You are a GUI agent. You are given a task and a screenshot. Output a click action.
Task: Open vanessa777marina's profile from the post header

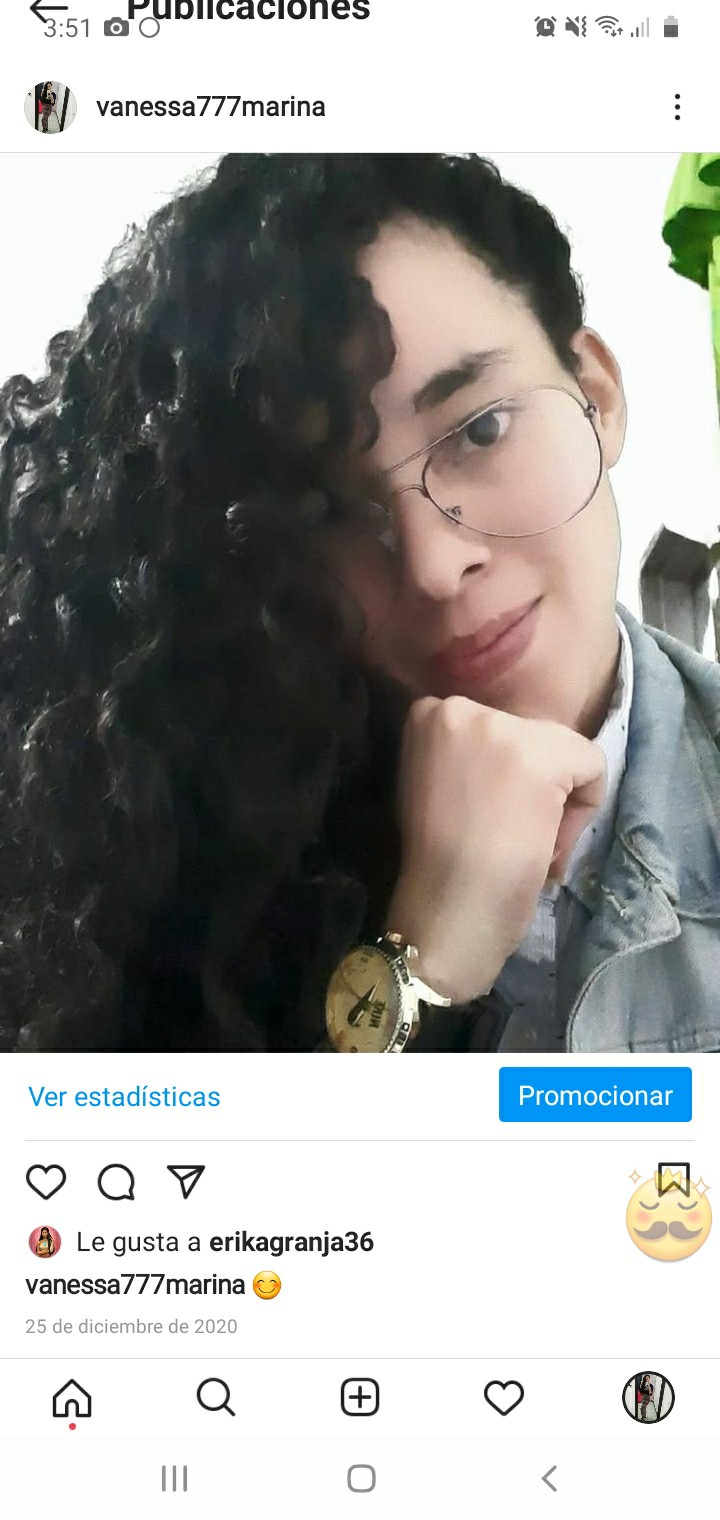[x=210, y=107]
